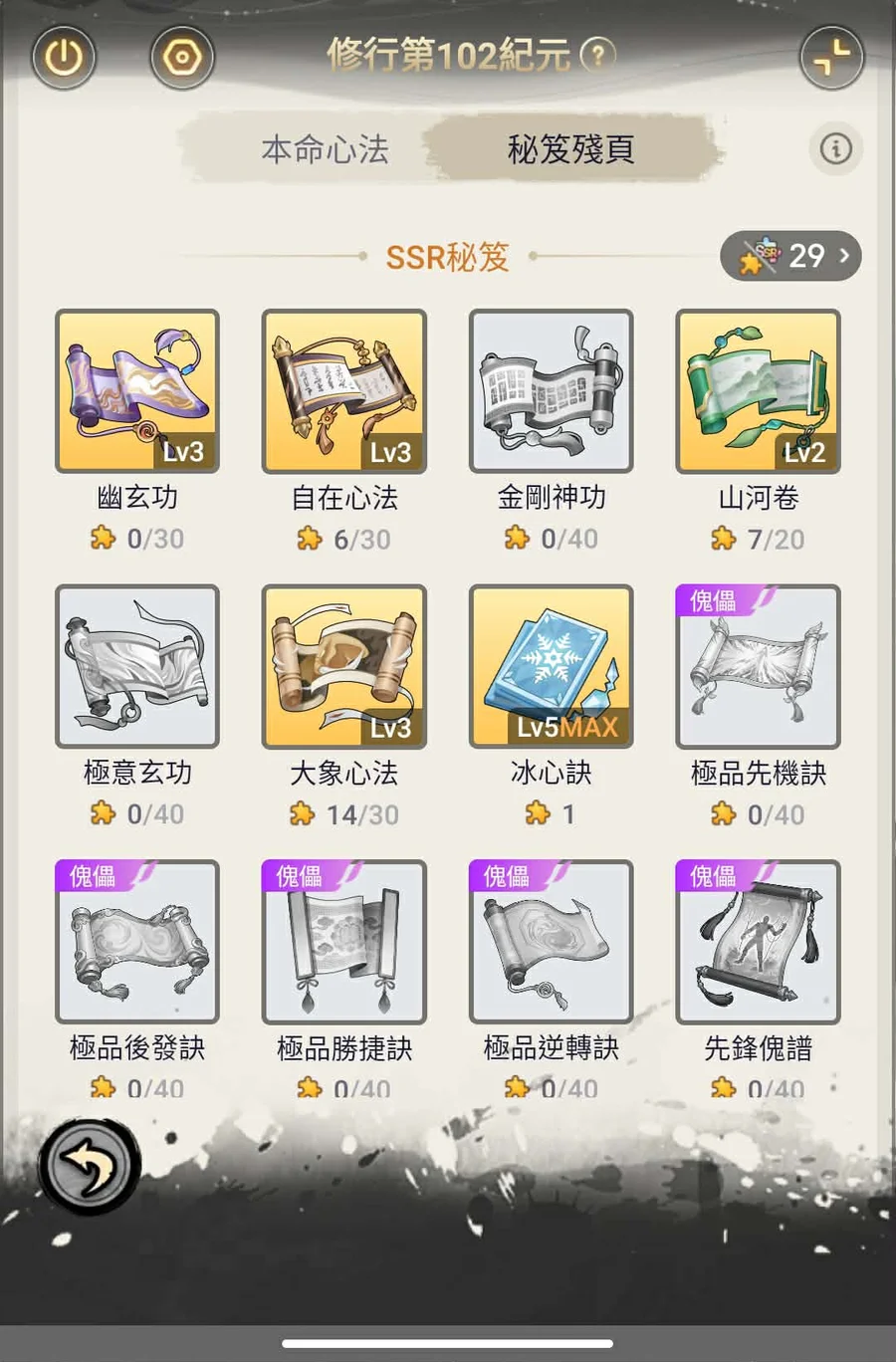Select the 自在心法 scroll
The height and width of the screenshot is (1362, 896).
point(344,391)
